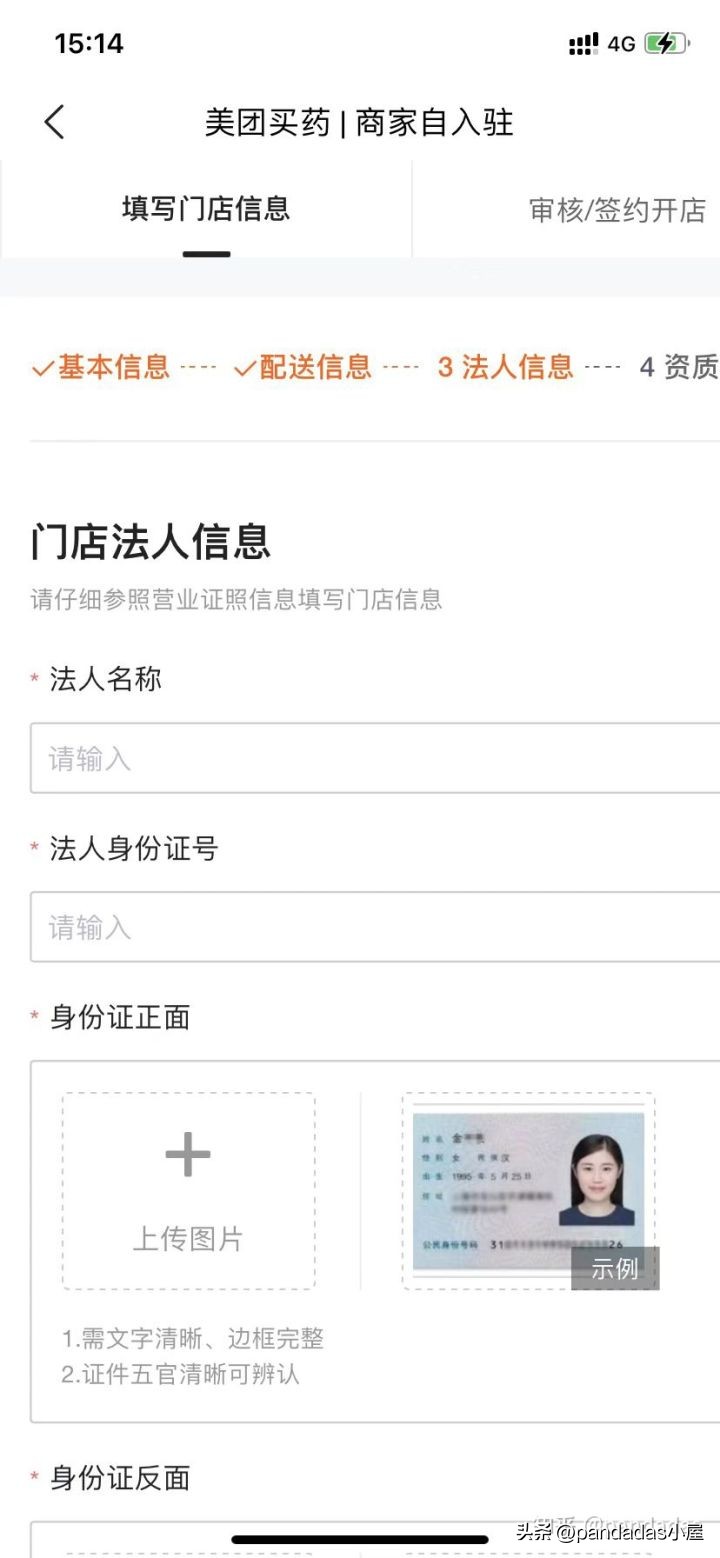
Task: Tap the back arrow to exit onboarding
Action: [52, 122]
